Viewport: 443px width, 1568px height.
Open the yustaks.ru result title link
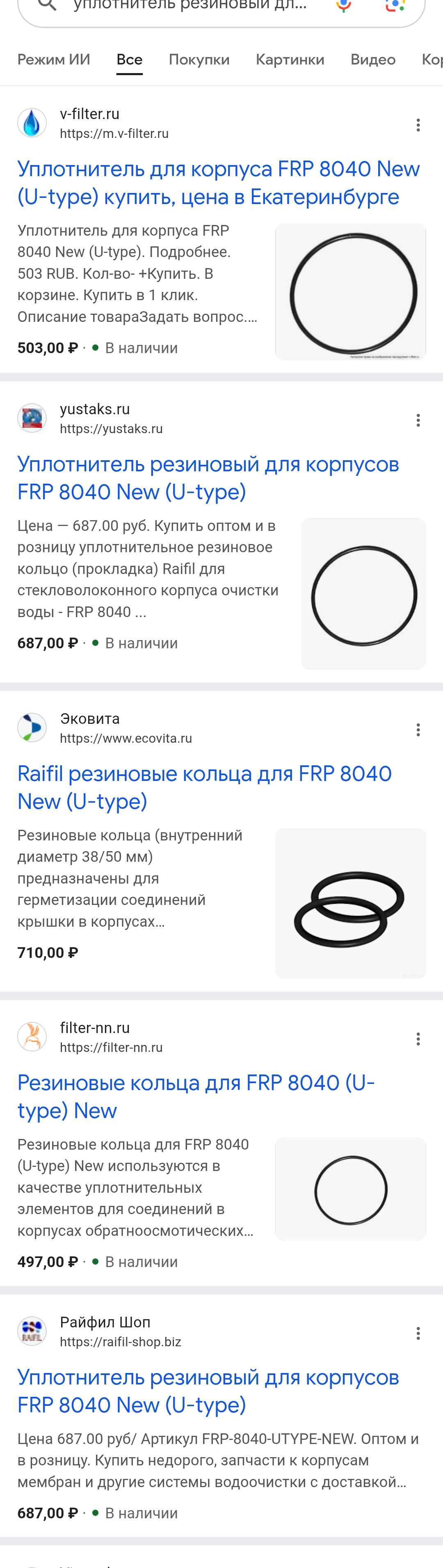pos(208,478)
